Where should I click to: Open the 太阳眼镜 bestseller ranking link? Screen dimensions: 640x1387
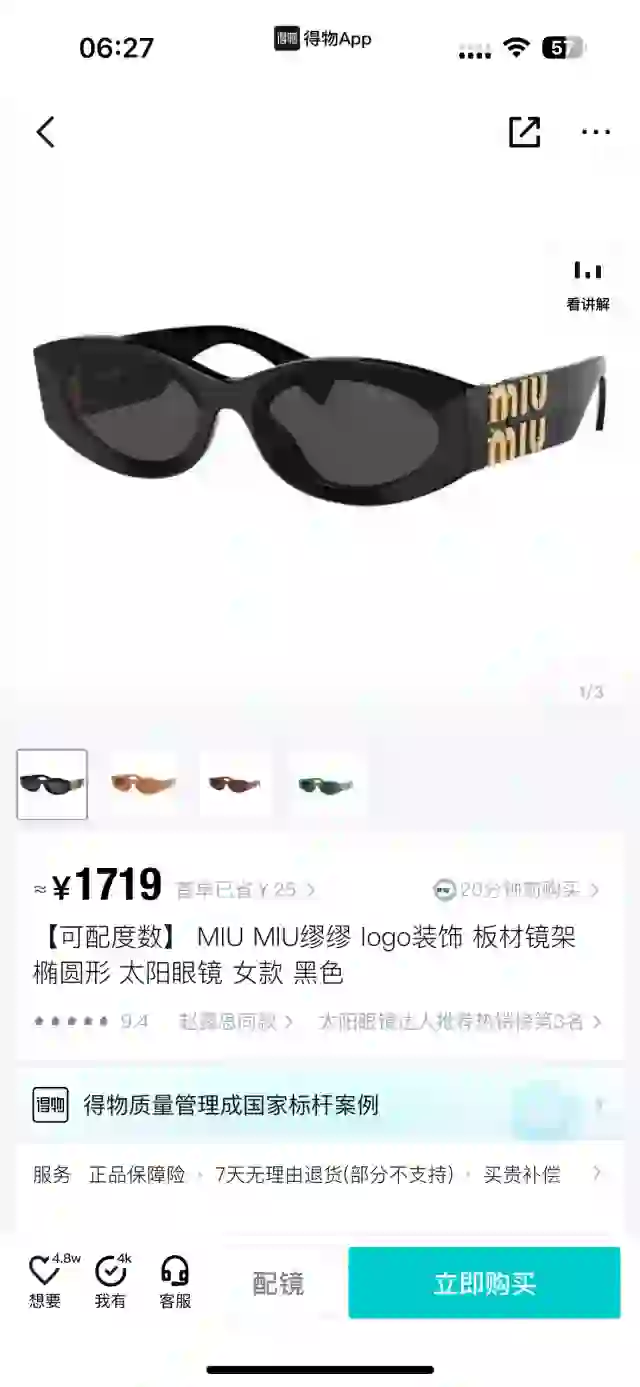460,1021
